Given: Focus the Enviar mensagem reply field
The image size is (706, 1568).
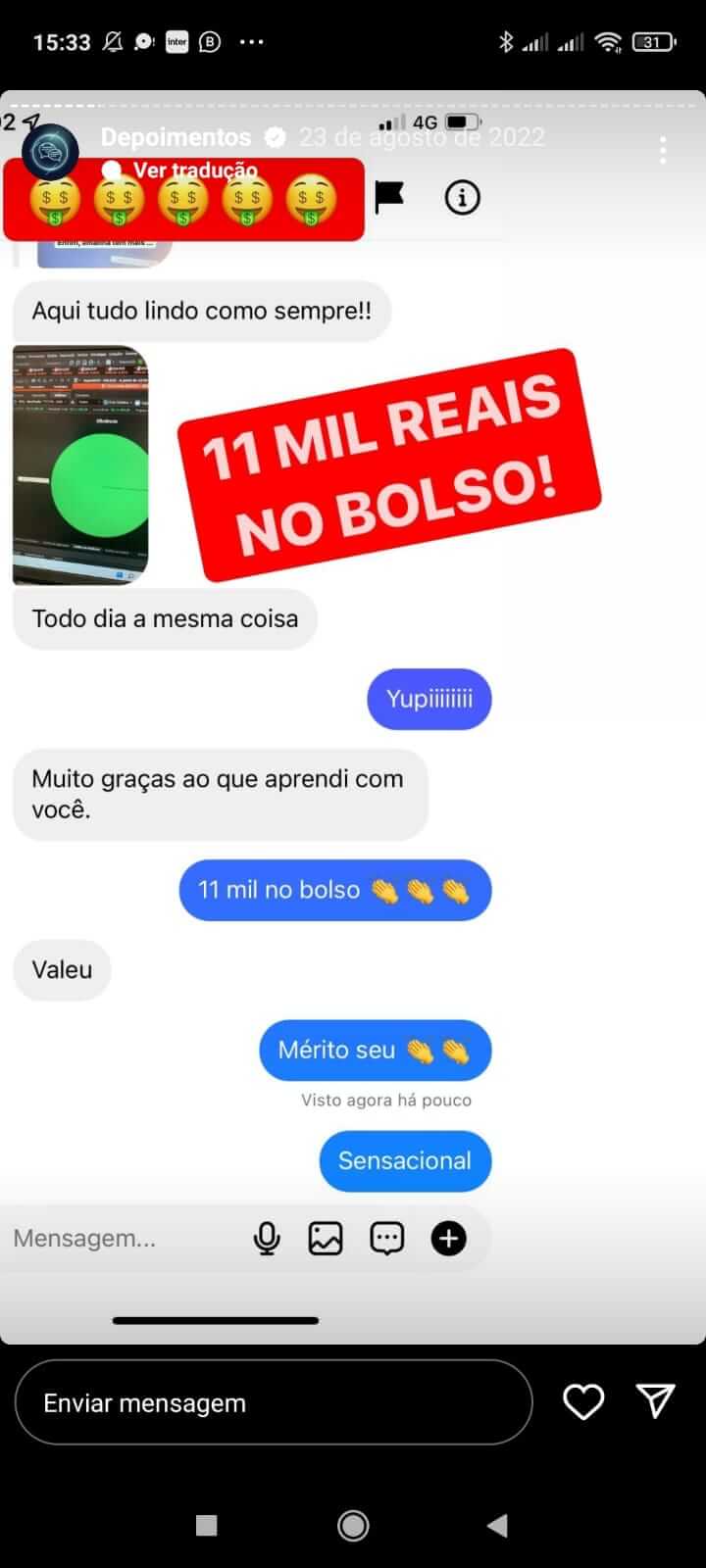Looking at the screenshot, I should 274,1402.
